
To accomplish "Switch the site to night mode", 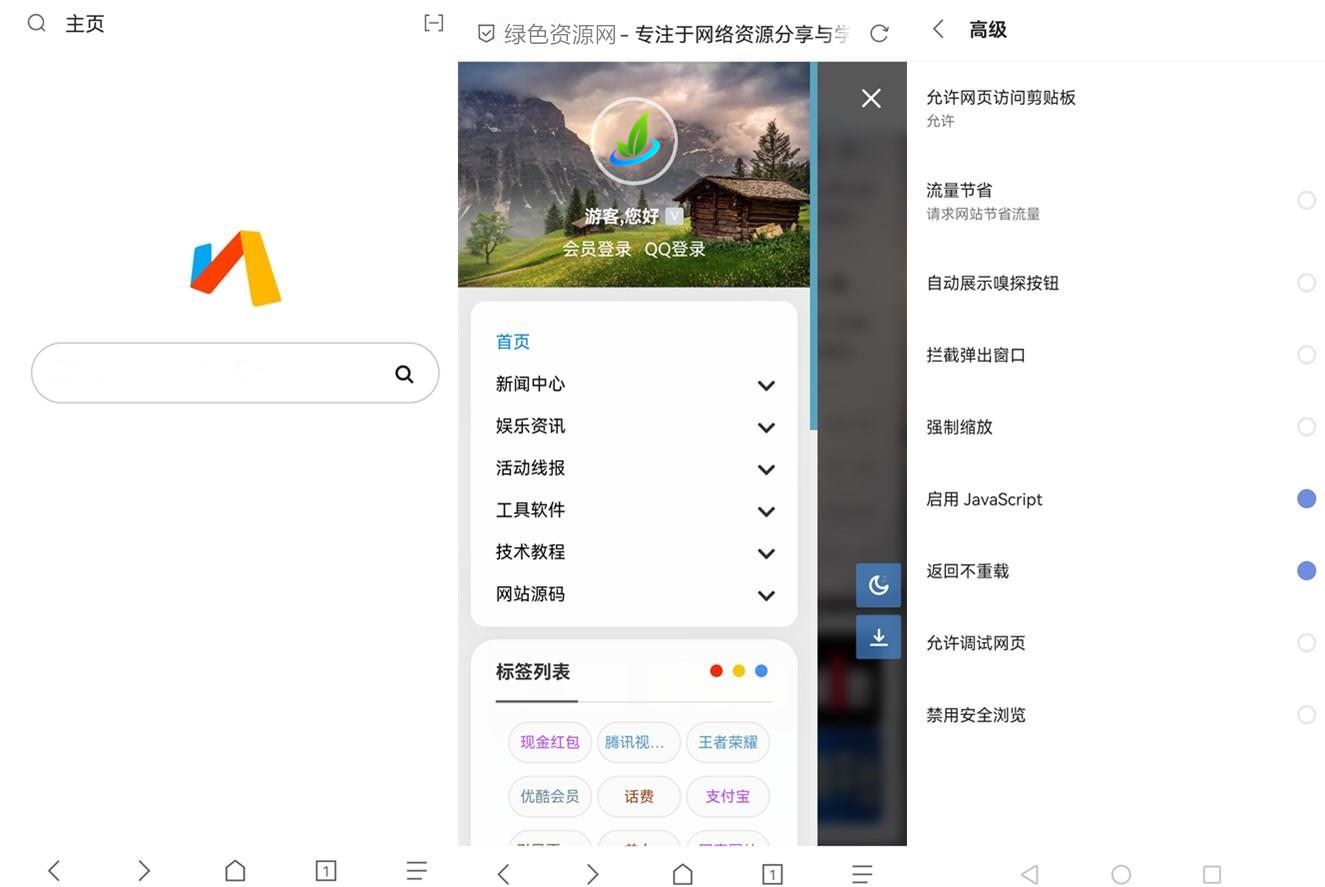I will pos(878,585).
